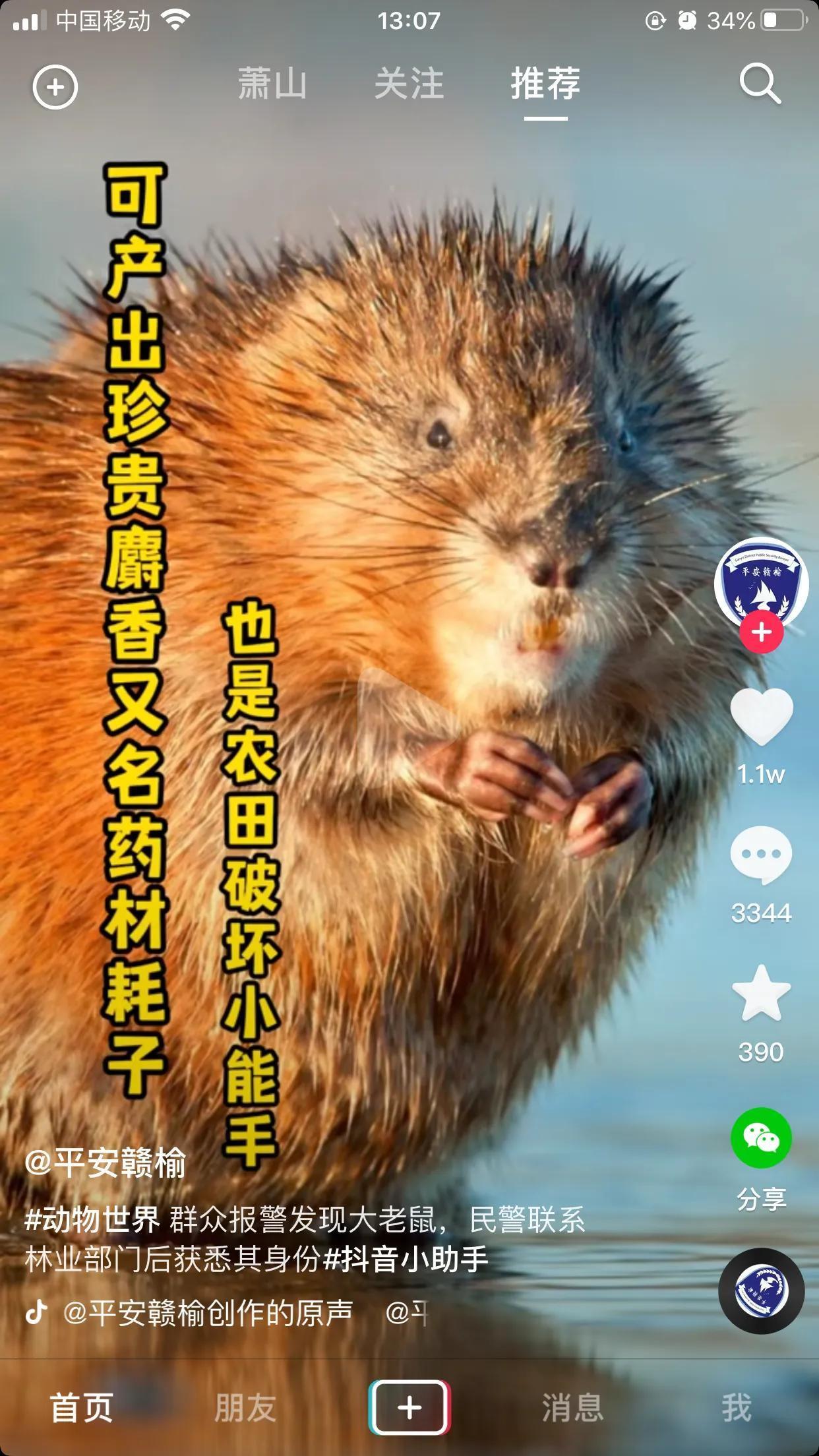Go to the 朋友 tab
The height and width of the screenshot is (1456, 819).
[x=245, y=1407]
